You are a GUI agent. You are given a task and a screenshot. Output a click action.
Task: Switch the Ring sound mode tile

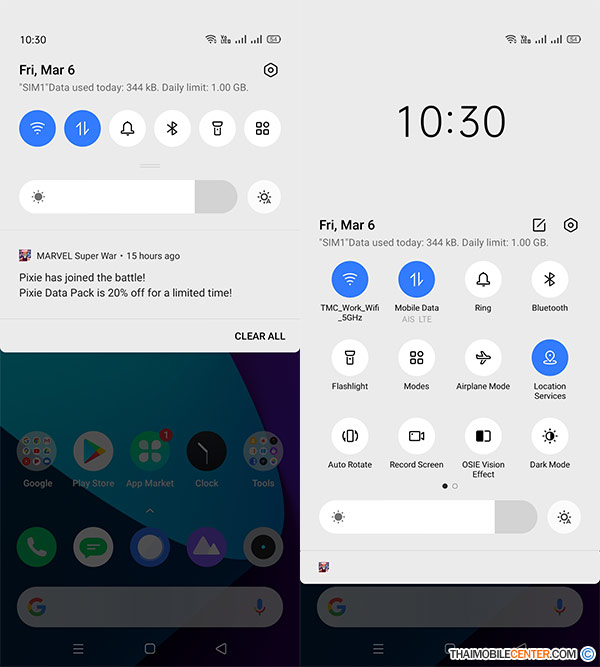(x=483, y=279)
